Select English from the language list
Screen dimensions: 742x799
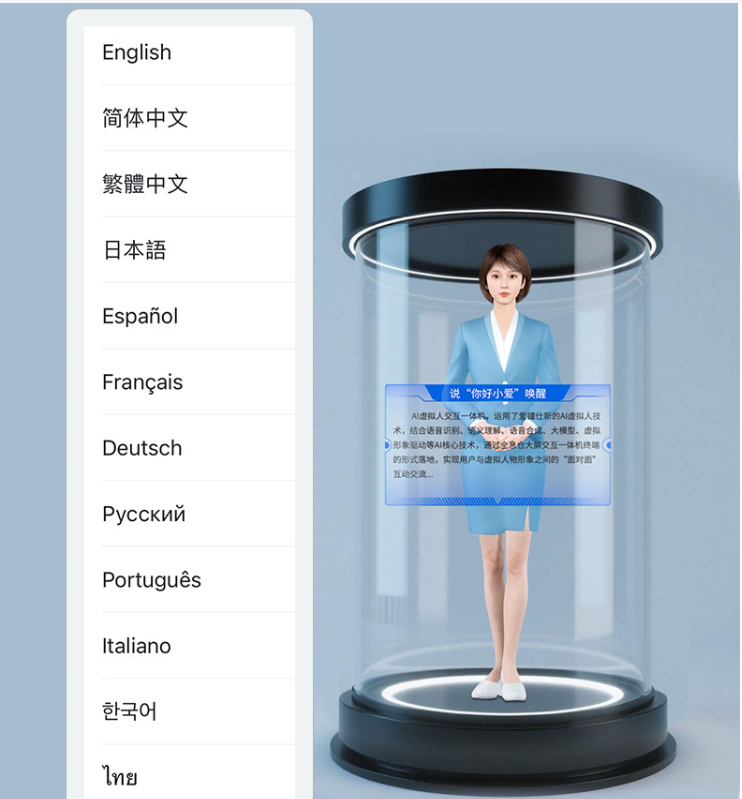point(137,53)
